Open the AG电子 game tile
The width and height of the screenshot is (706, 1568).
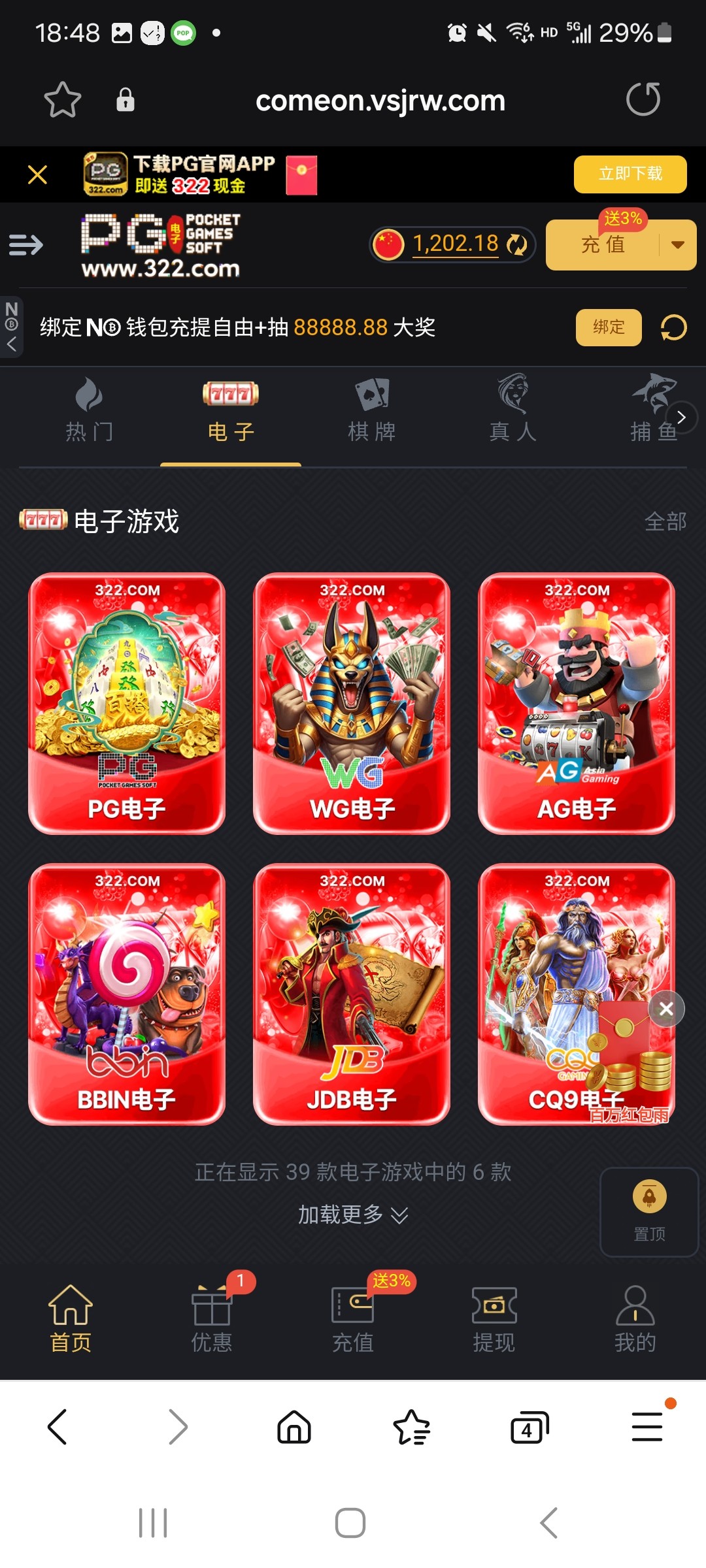coord(577,703)
